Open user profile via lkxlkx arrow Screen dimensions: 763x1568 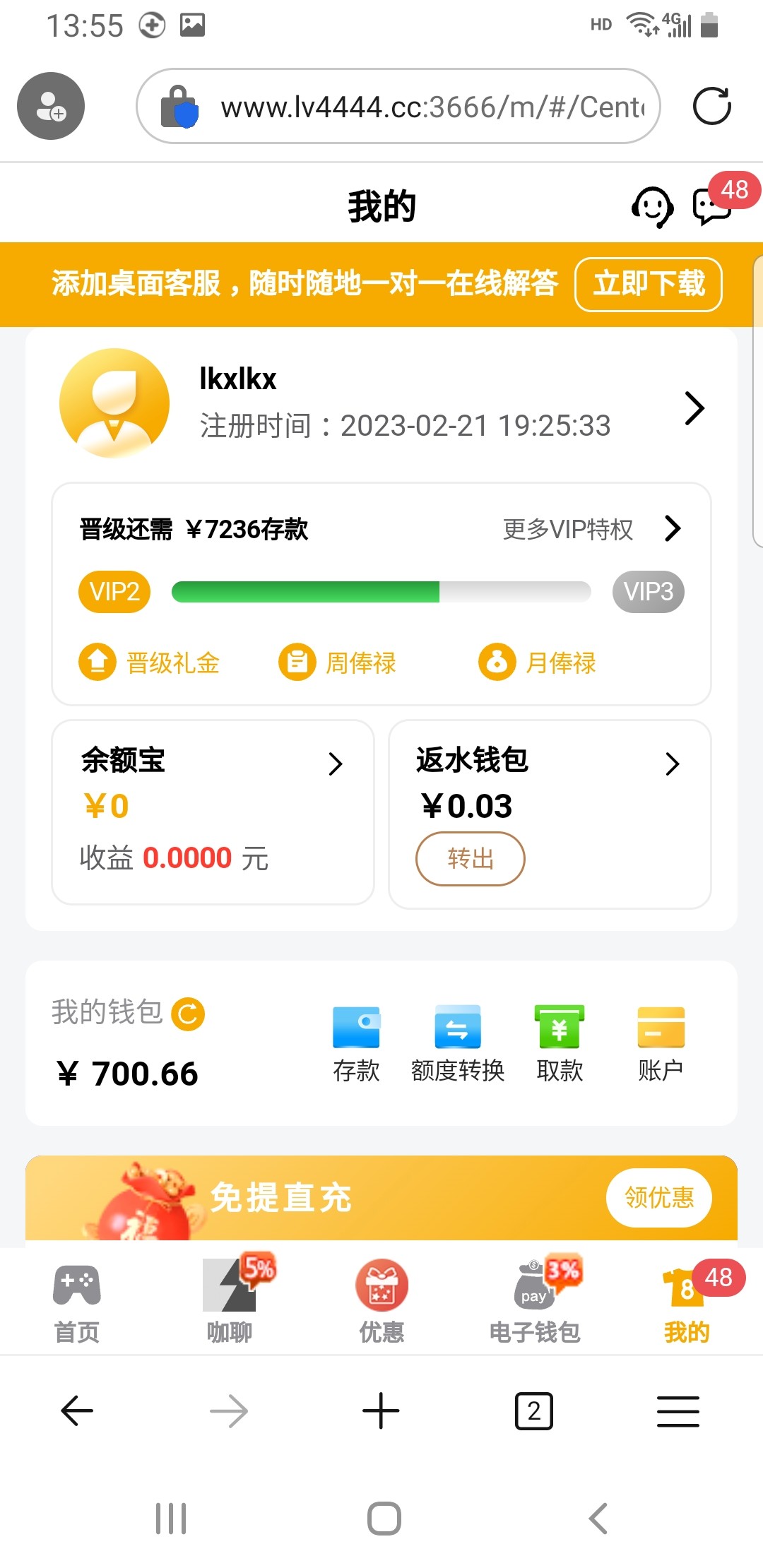click(x=694, y=408)
